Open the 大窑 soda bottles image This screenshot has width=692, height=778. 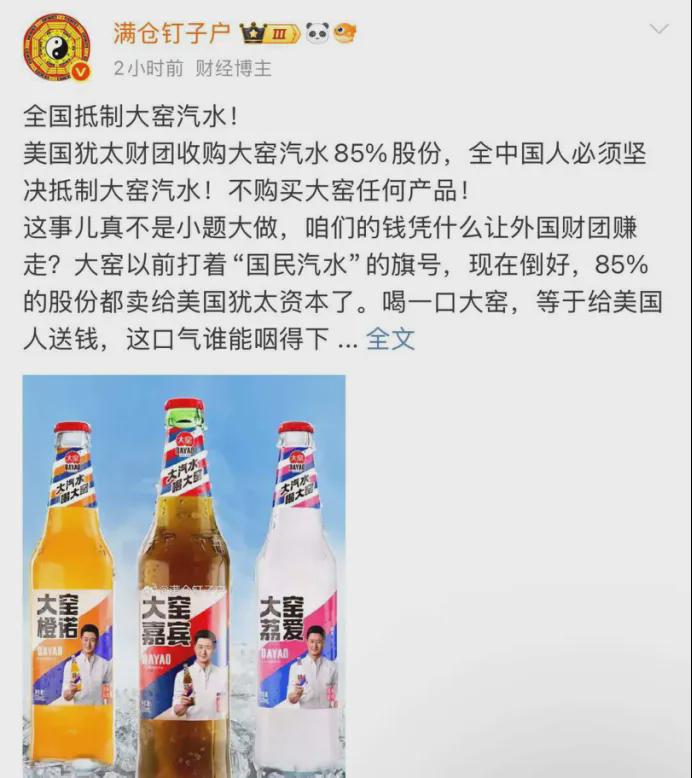point(184,575)
